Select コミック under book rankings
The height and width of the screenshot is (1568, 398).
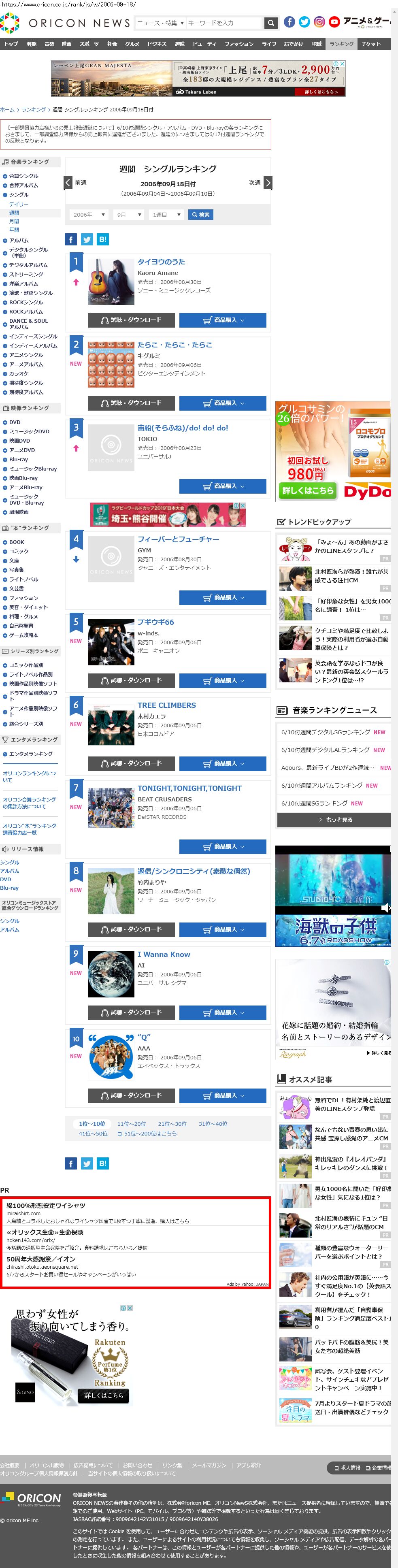18,551
